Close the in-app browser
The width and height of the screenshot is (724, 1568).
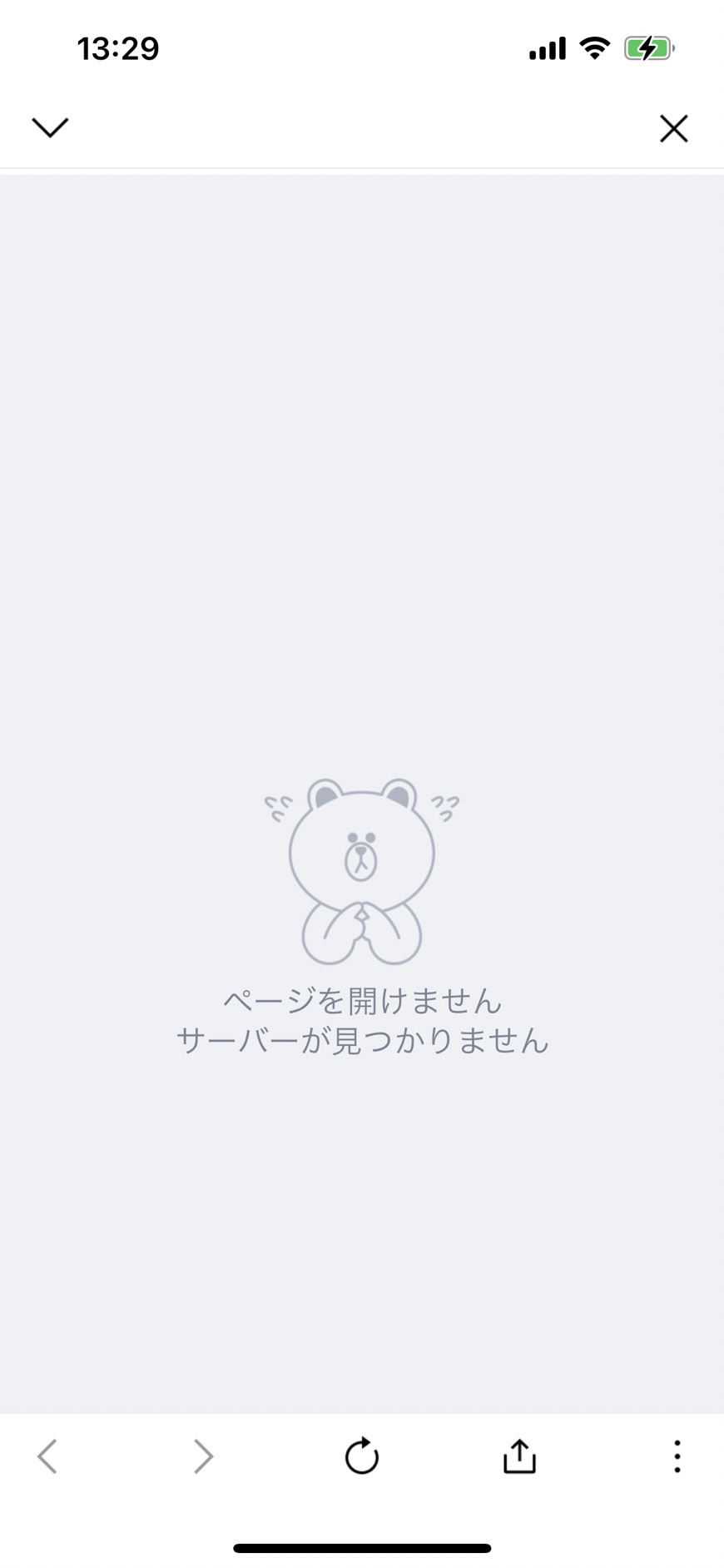click(x=673, y=128)
